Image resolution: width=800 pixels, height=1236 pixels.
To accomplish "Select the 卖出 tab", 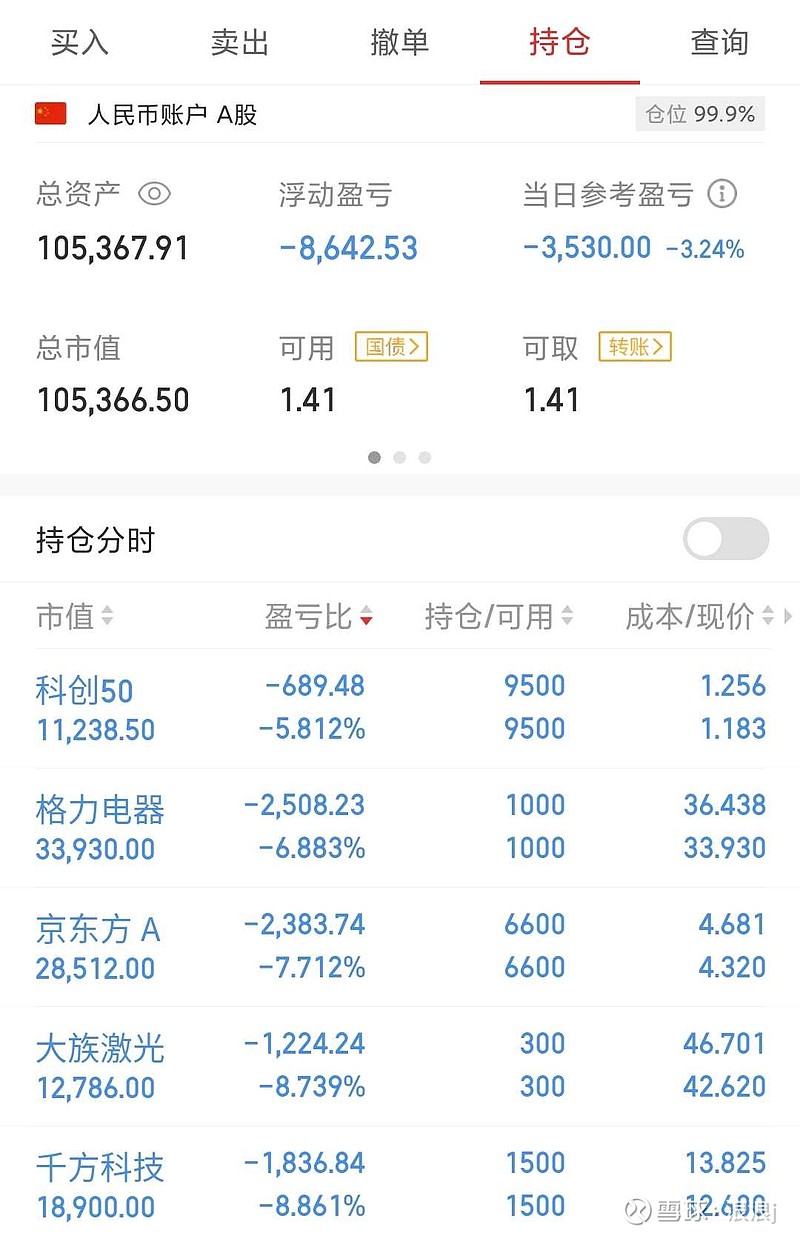I will [239, 42].
